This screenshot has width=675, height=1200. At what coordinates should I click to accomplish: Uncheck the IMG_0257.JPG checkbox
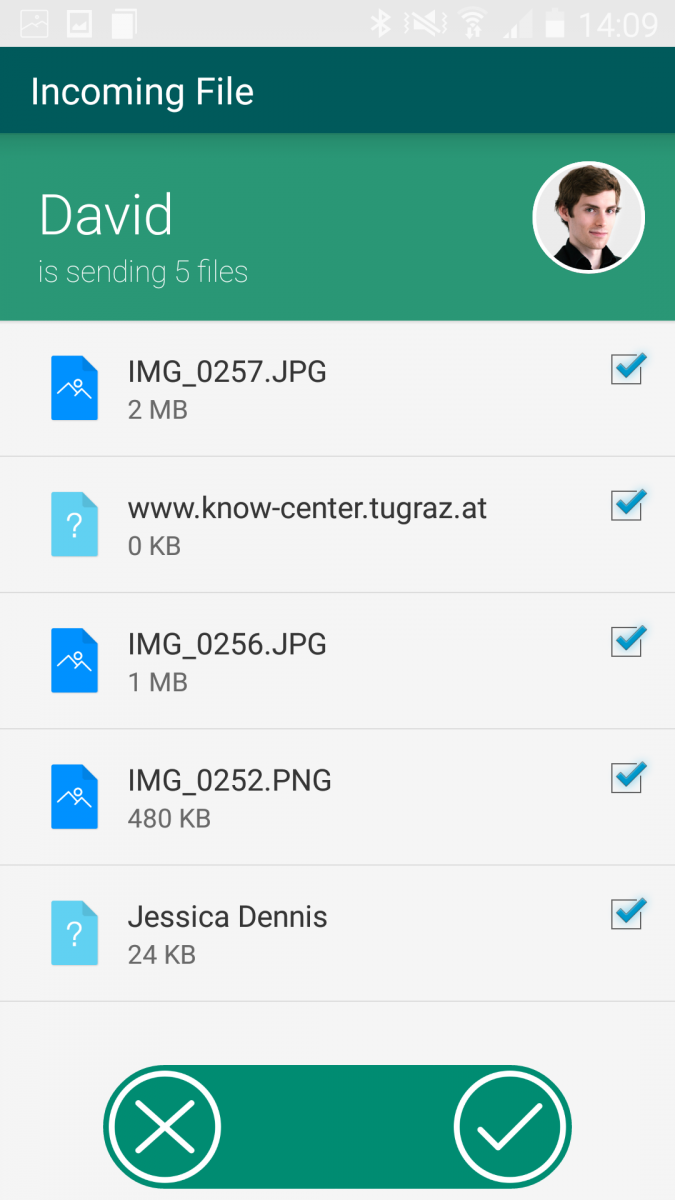(x=627, y=369)
